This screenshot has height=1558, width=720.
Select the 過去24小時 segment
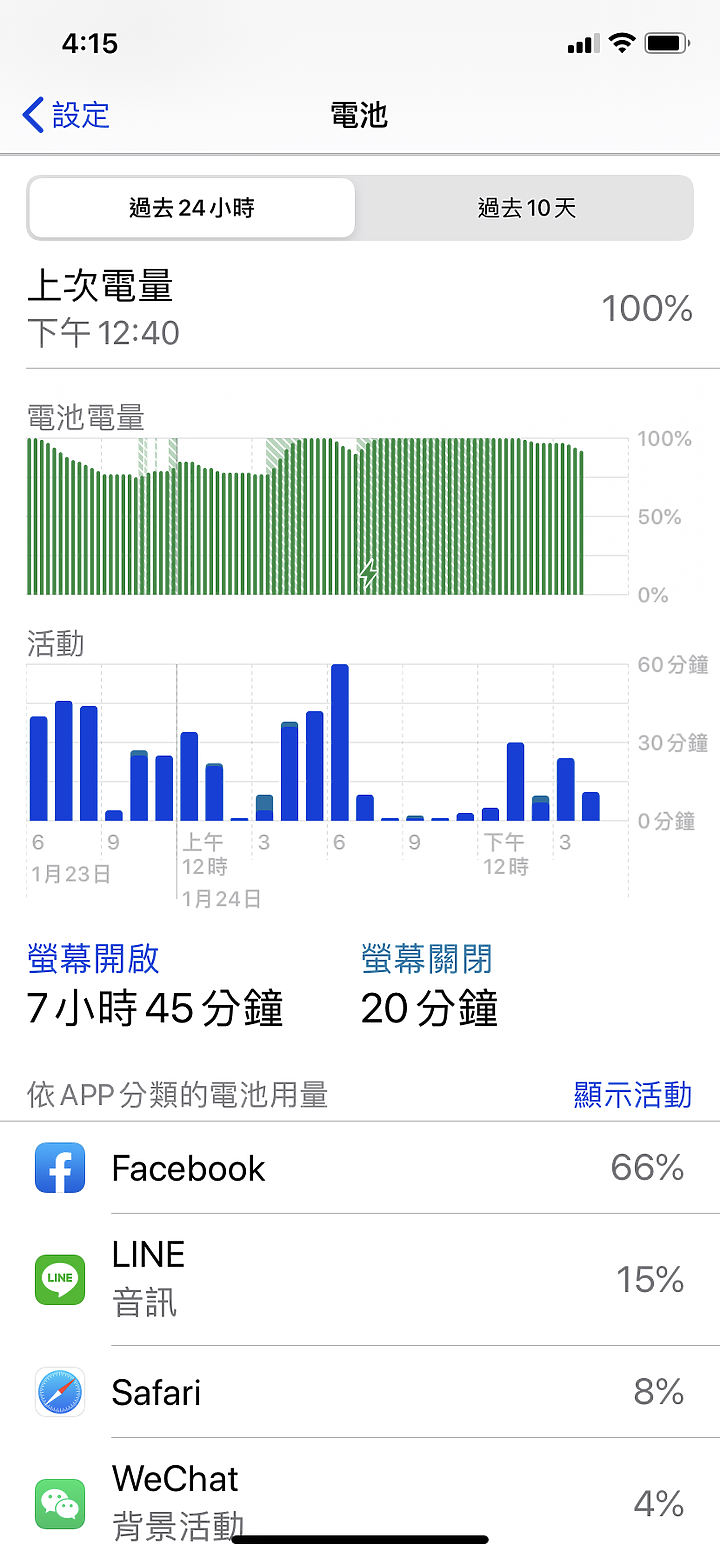[x=191, y=208]
